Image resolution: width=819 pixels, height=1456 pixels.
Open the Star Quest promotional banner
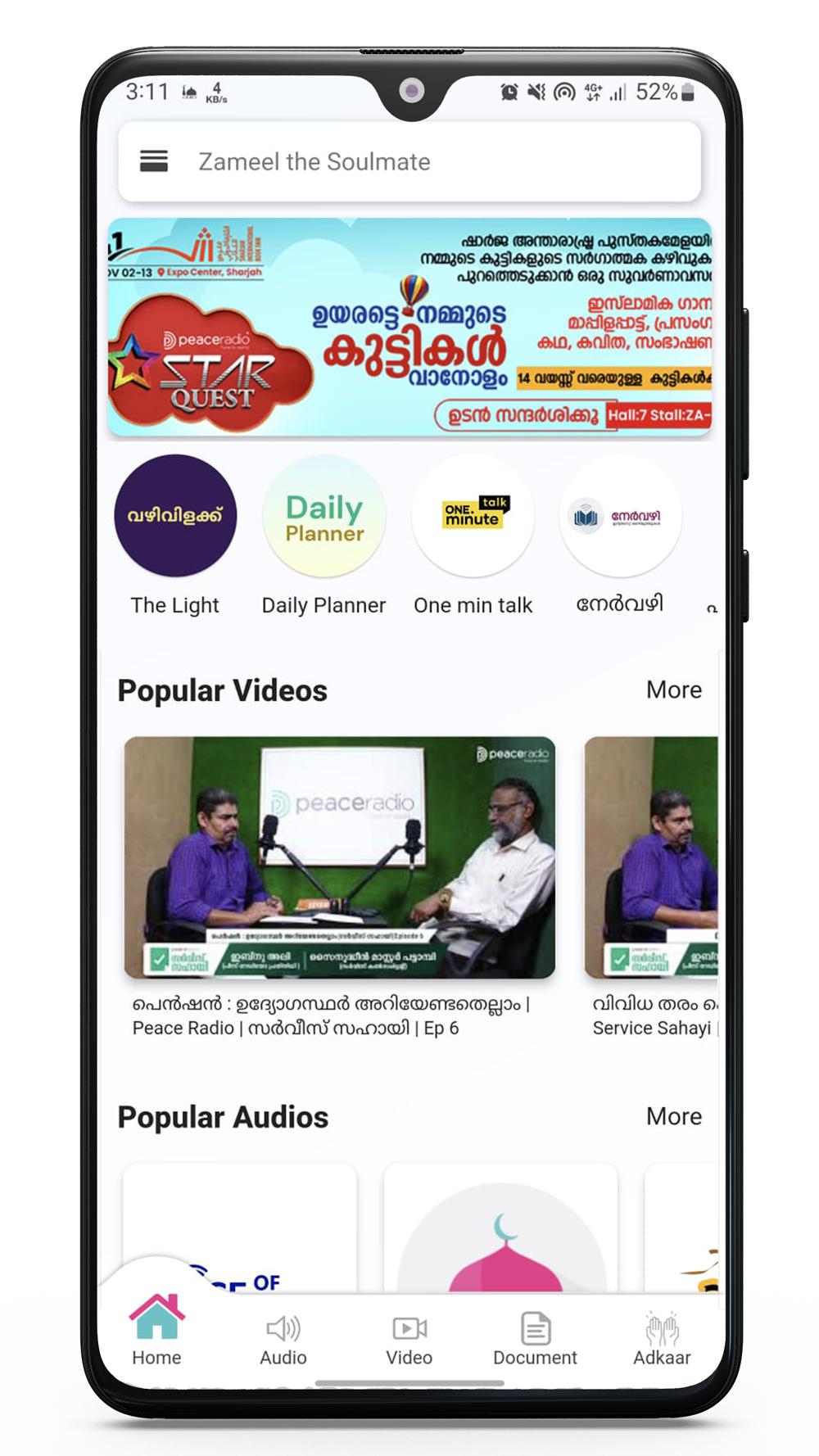(x=409, y=327)
